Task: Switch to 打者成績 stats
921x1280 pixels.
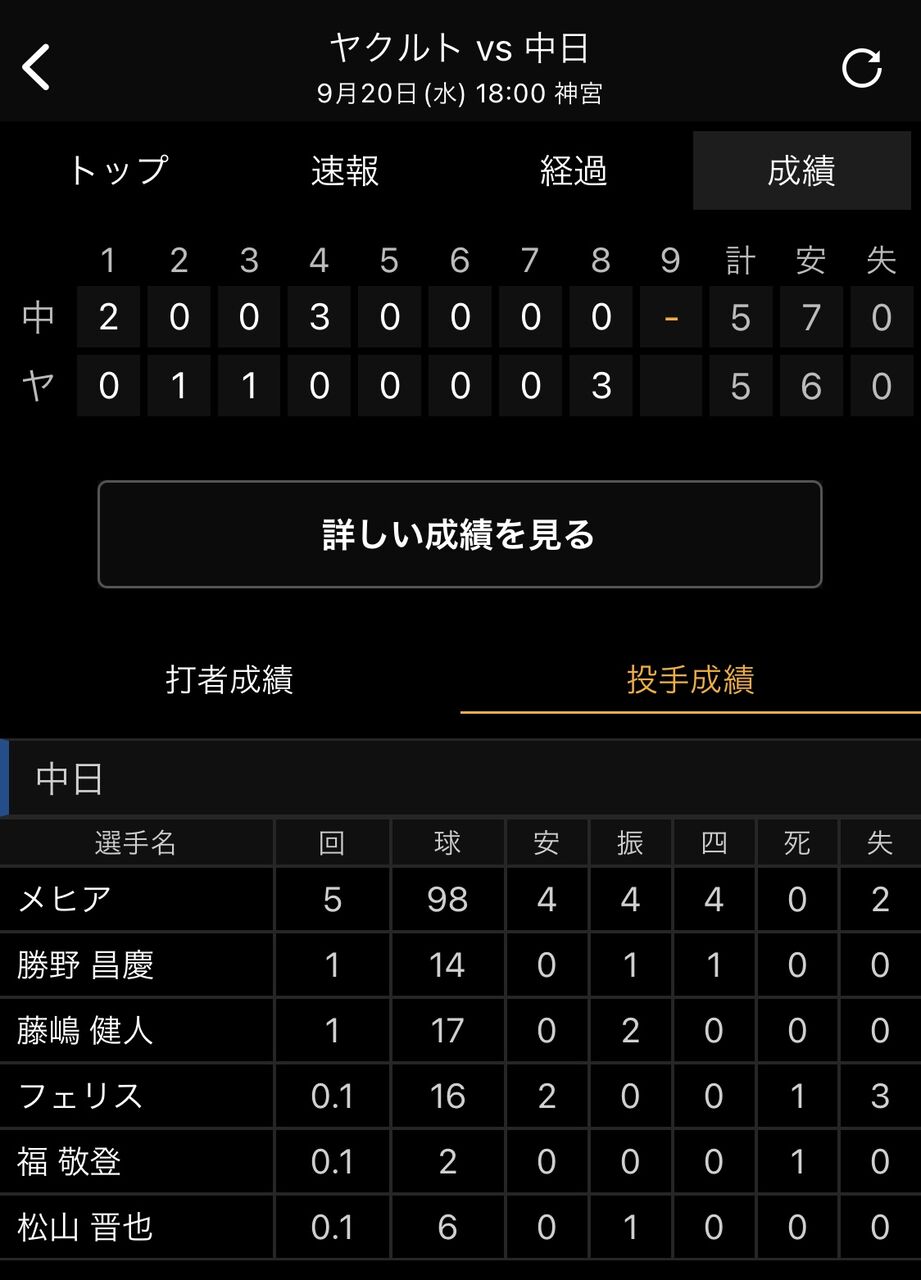Action: 229,680
